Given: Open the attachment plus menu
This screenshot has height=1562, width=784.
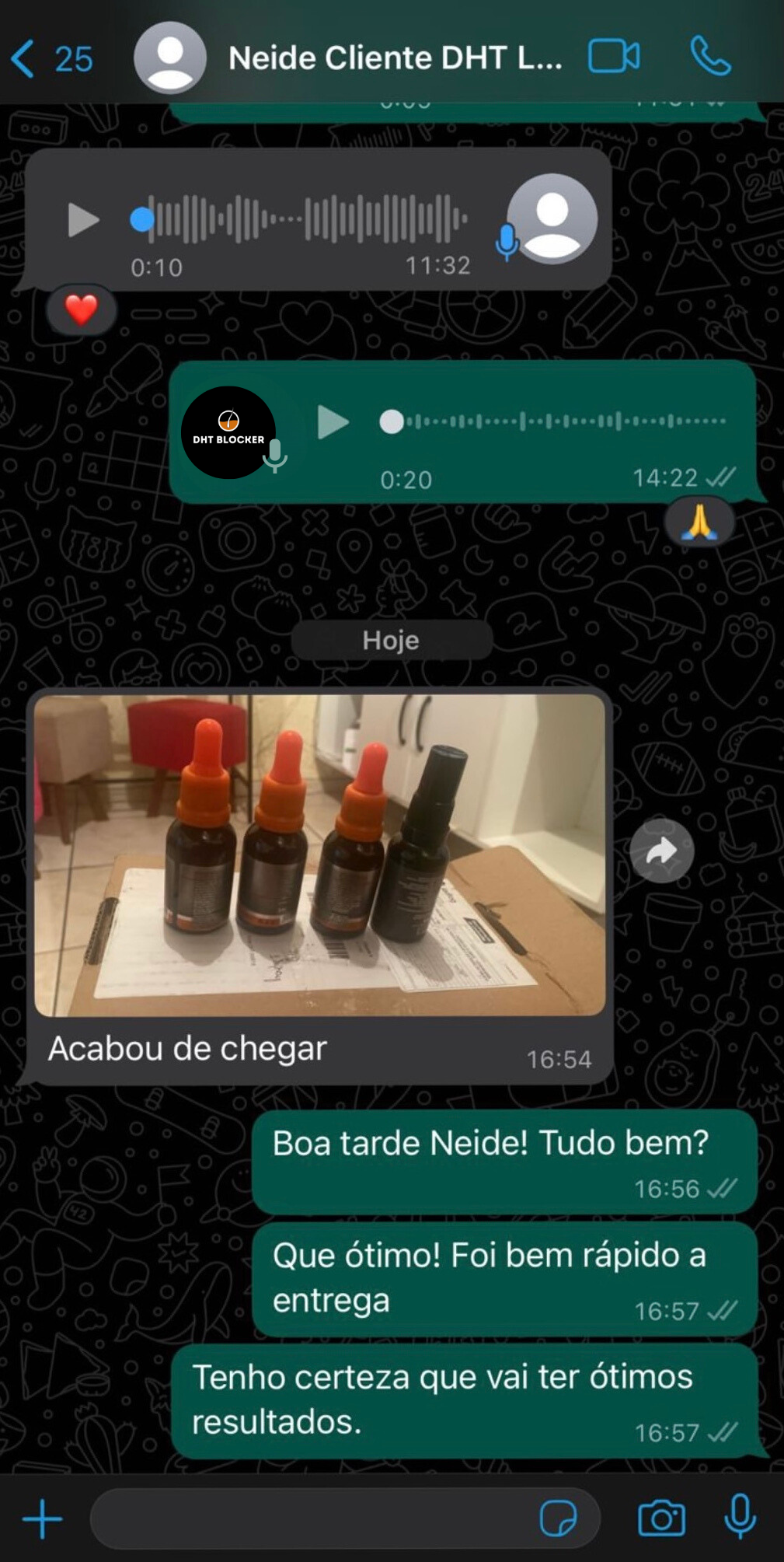Looking at the screenshot, I should 42,1519.
